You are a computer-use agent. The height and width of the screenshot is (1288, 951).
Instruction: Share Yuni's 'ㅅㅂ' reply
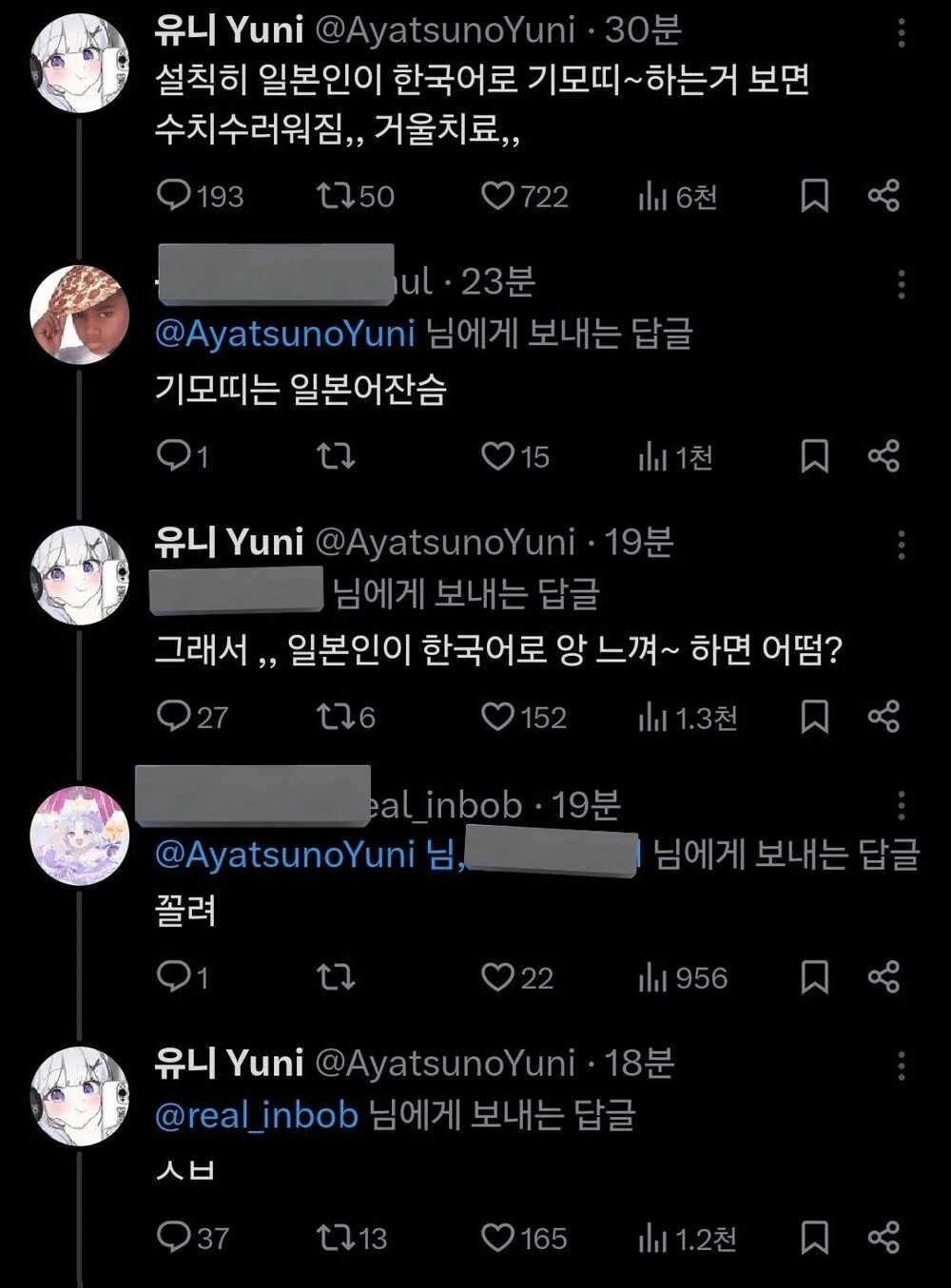point(883,1237)
